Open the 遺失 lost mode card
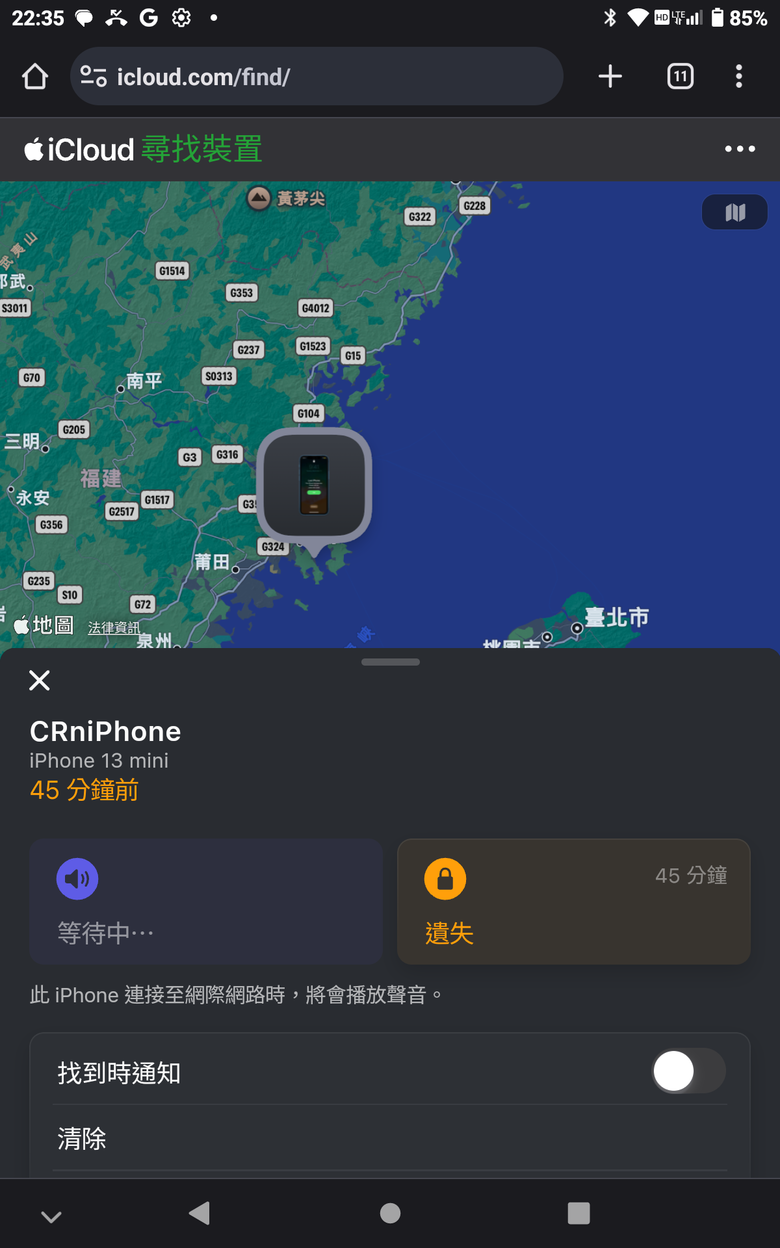The image size is (780, 1248). (x=573, y=902)
